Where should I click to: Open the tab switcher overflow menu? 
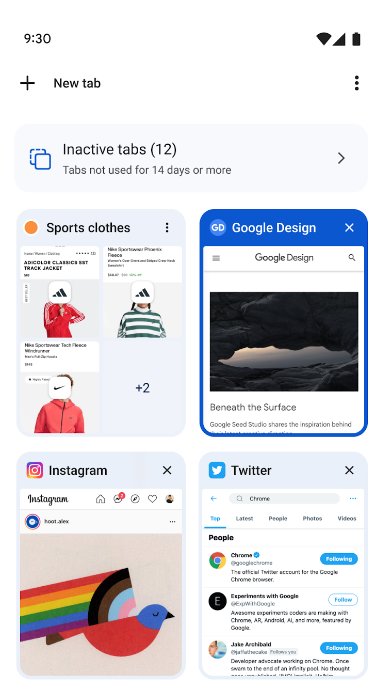(x=357, y=83)
